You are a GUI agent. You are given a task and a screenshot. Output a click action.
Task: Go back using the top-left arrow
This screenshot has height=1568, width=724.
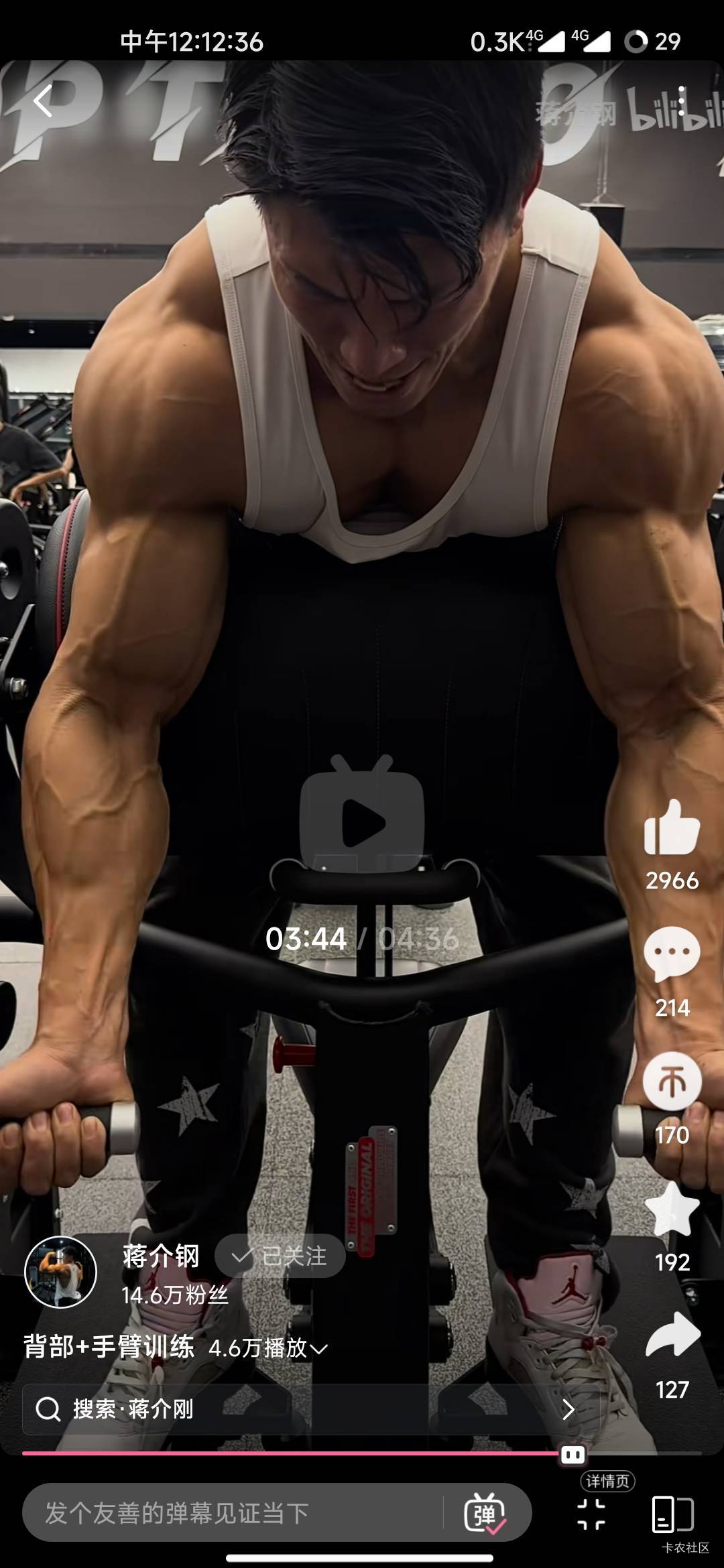click(43, 102)
